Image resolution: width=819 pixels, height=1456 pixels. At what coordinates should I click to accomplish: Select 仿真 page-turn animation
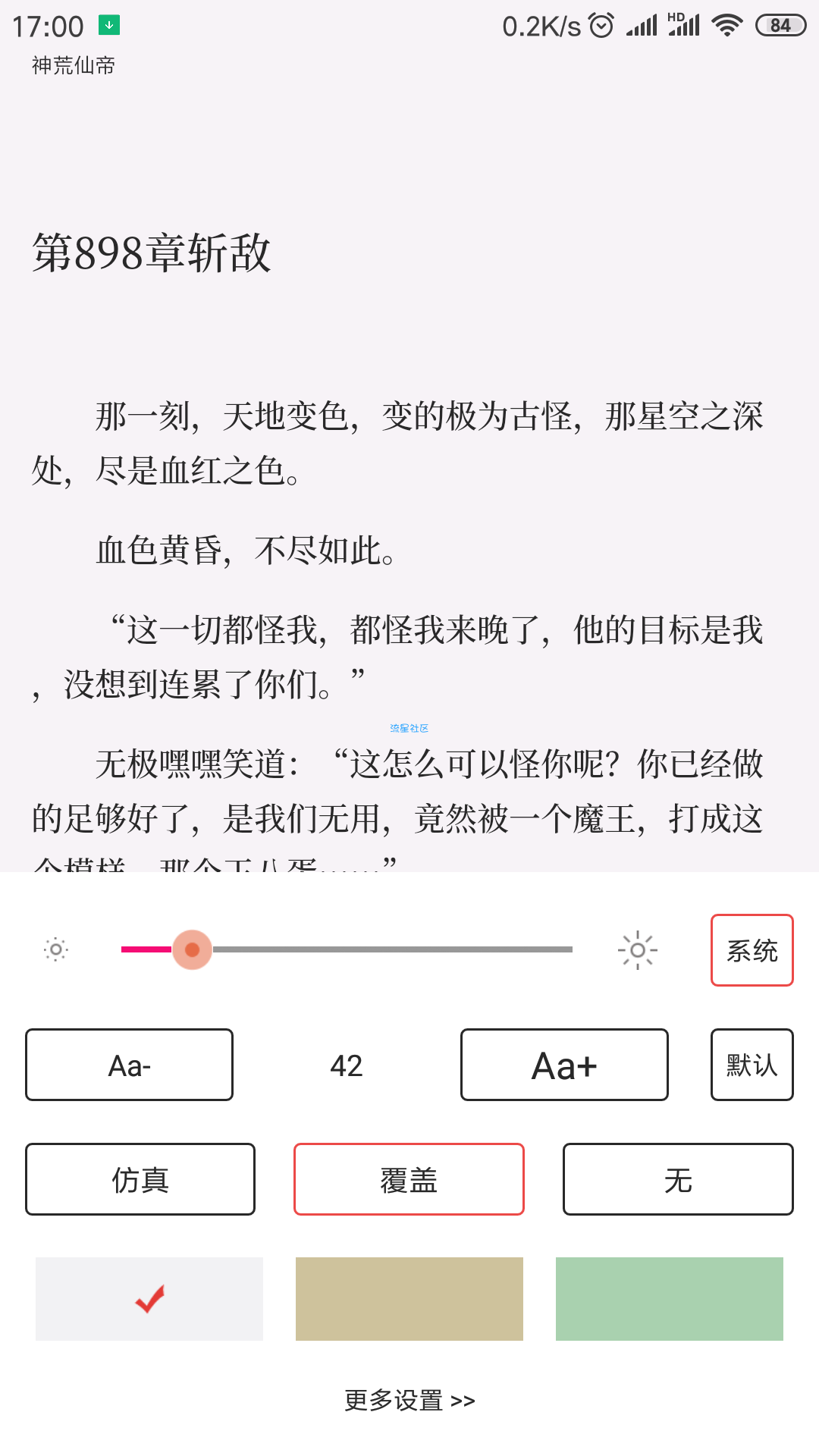tap(140, 1179)
